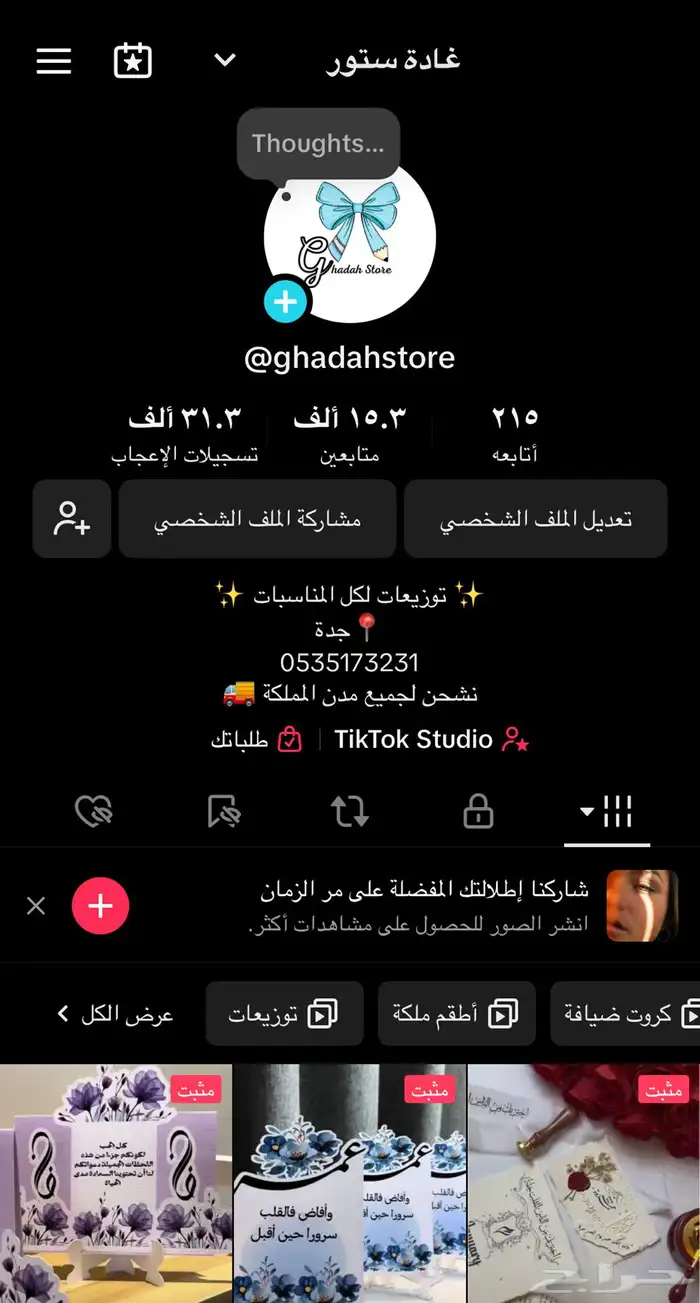Switch to the liked videos tab
This screenshot has height=1303, width=700.
(x=94, y=812)
